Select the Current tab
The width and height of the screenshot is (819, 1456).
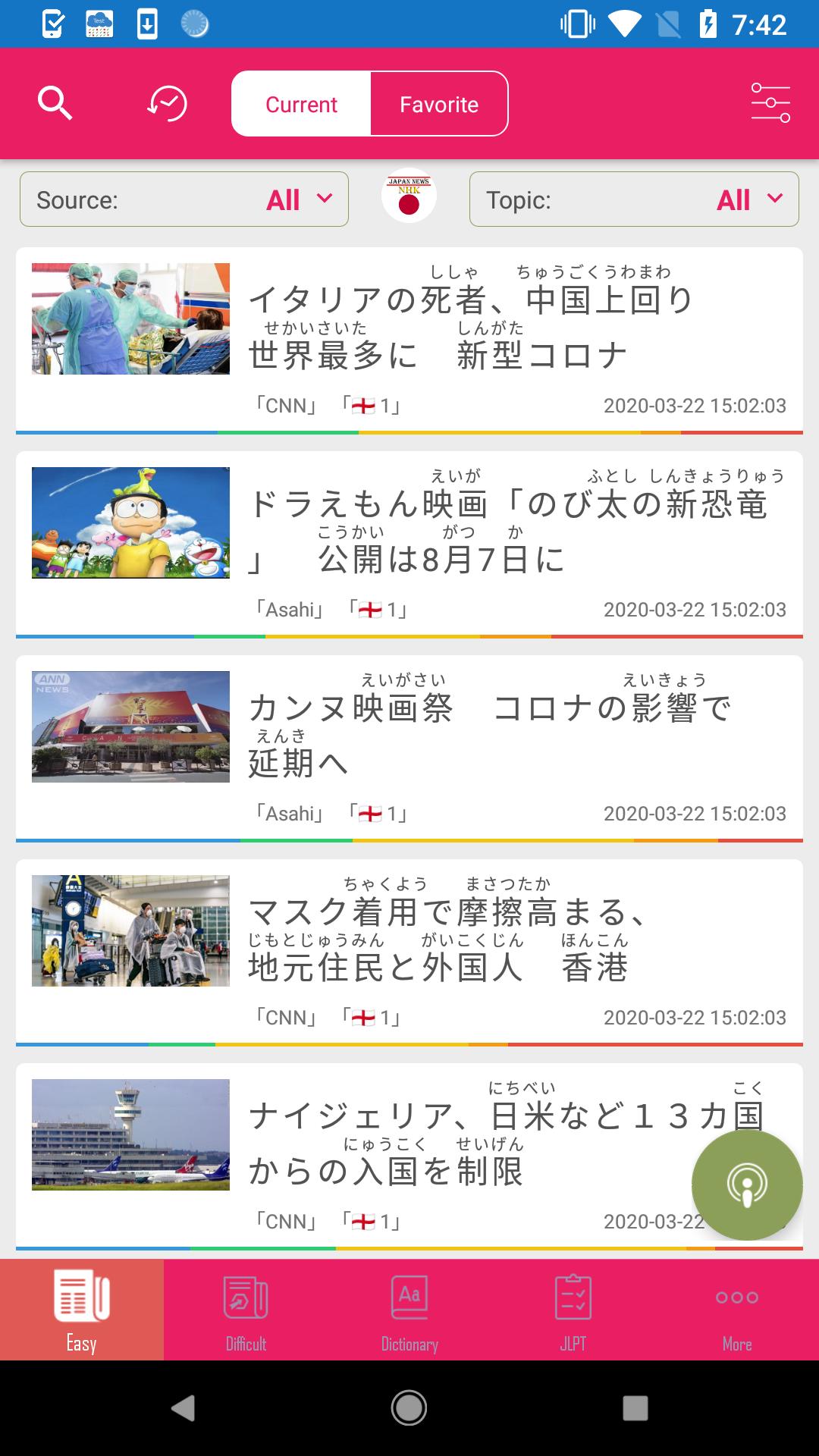point(301,104)
